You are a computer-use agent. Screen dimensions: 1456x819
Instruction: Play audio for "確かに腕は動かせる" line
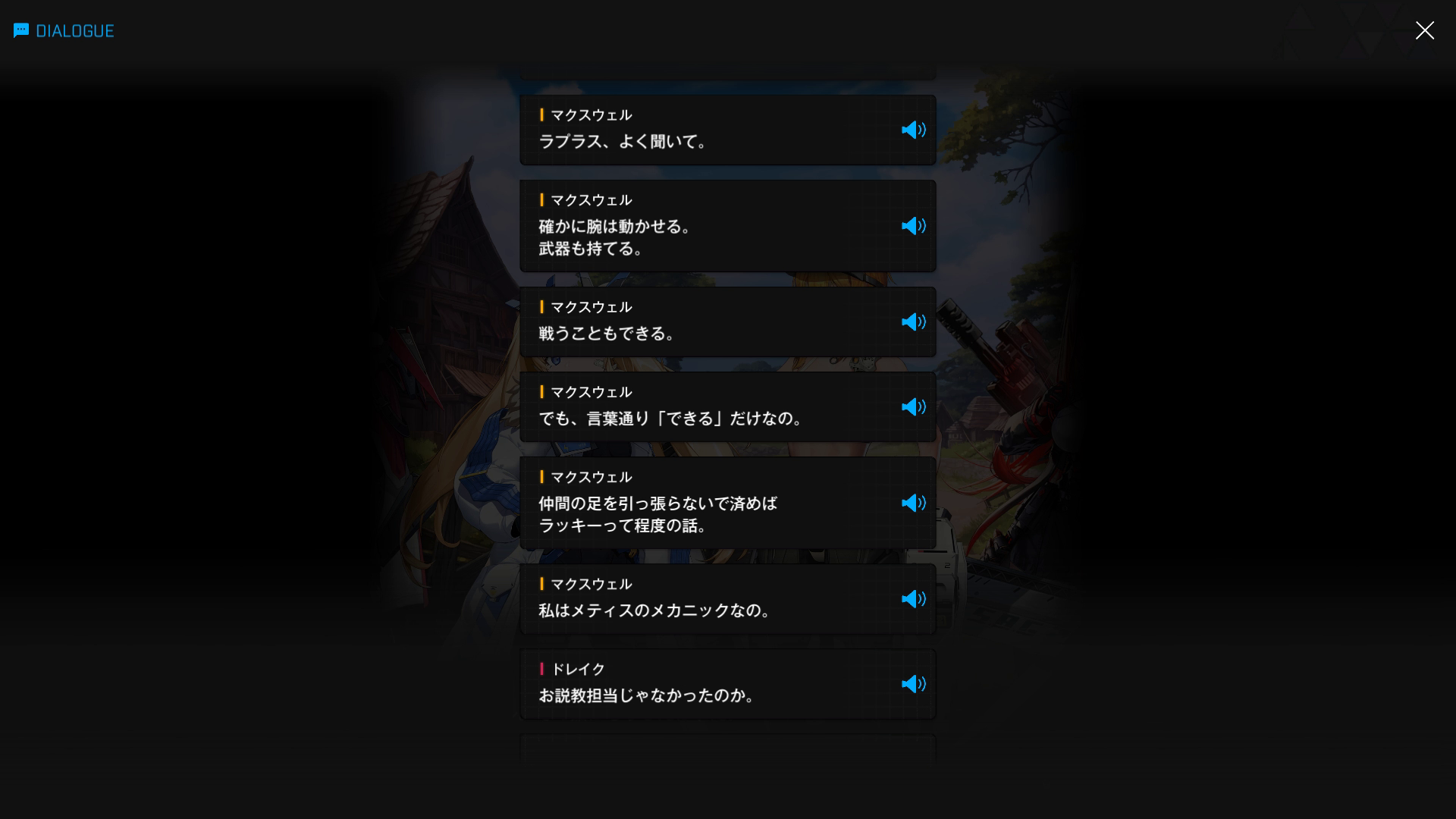[x=913, y=226]
